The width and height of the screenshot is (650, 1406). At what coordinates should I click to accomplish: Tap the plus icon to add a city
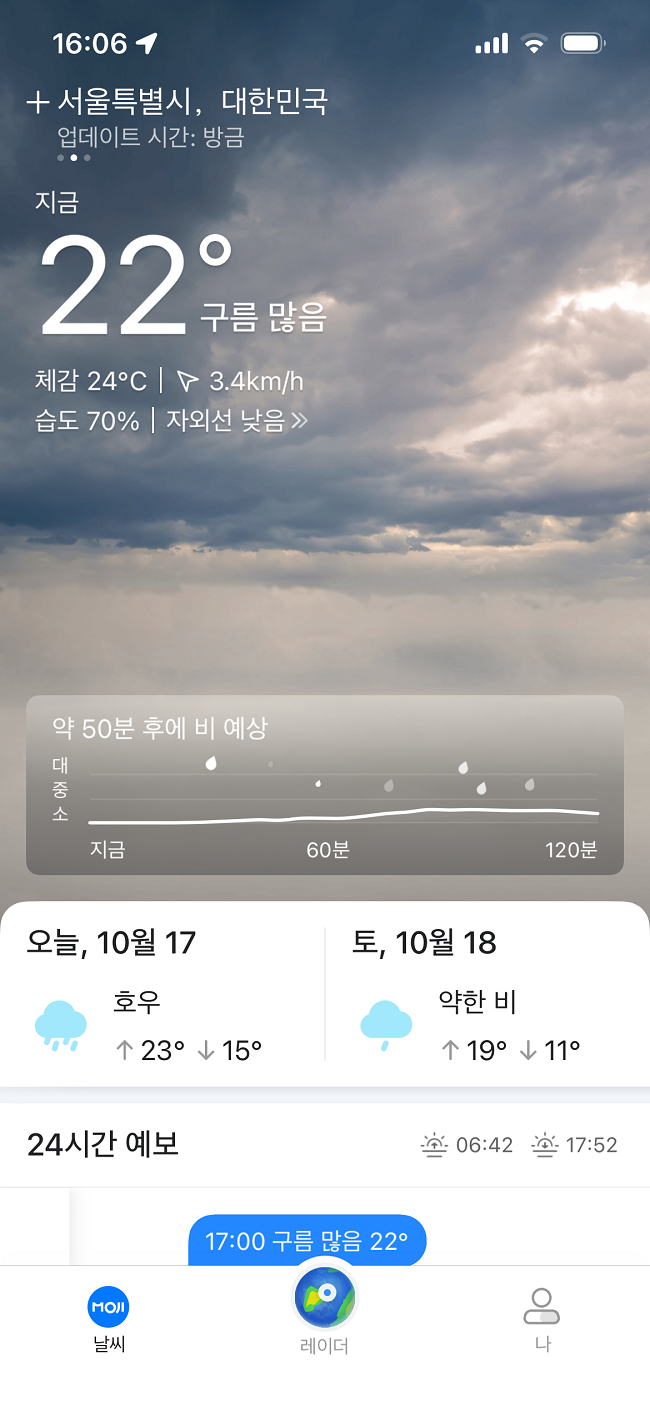coord(38,102)
